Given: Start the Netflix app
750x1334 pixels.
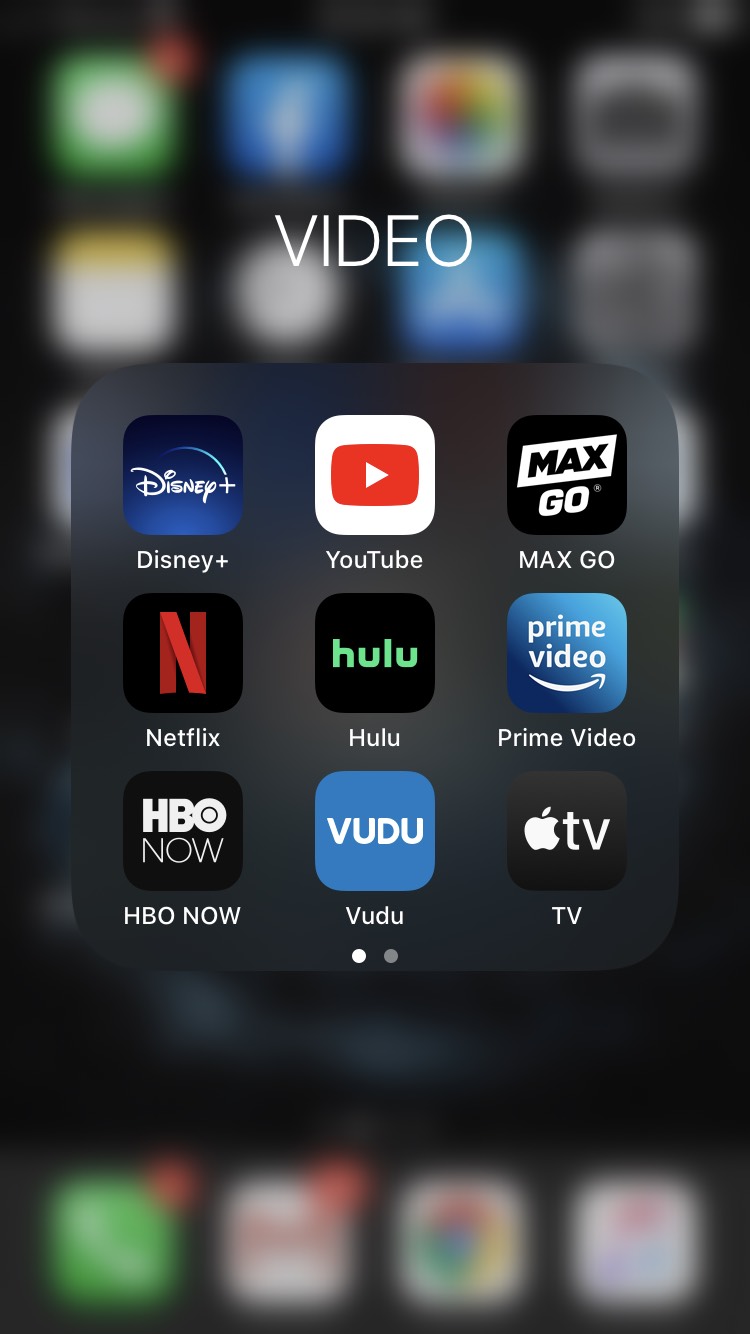Looking at the screenshot, I should click(183, 653).
